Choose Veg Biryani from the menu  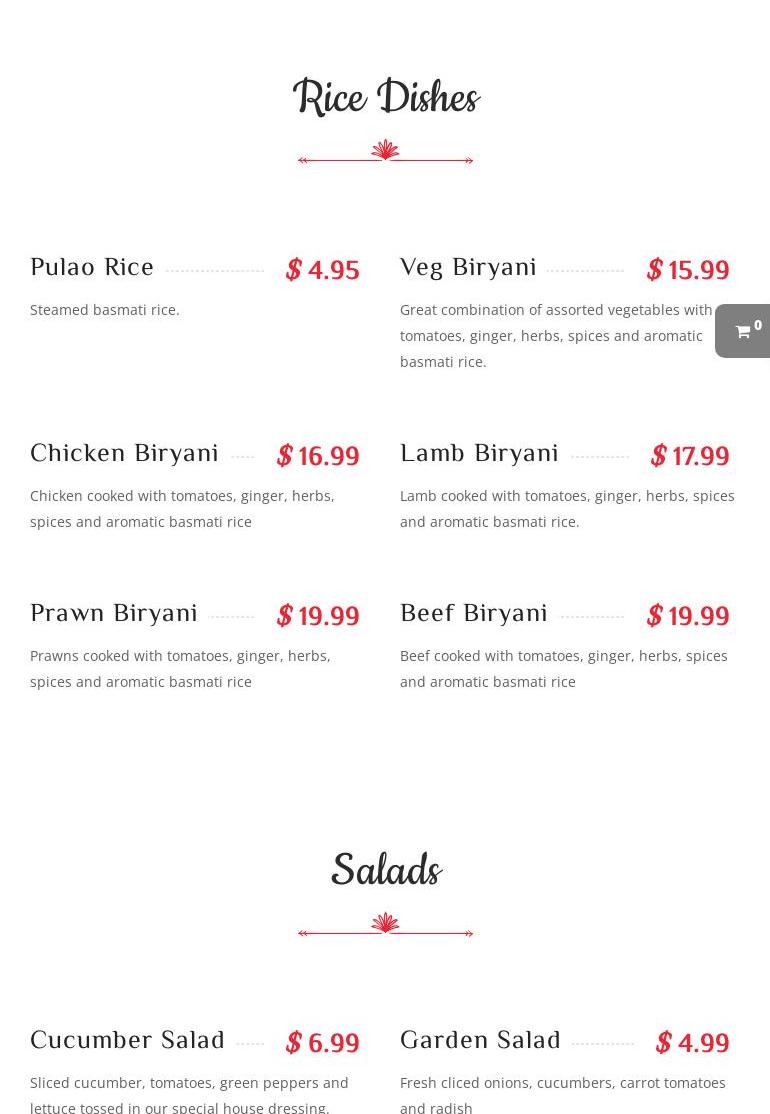coord(468,267)
